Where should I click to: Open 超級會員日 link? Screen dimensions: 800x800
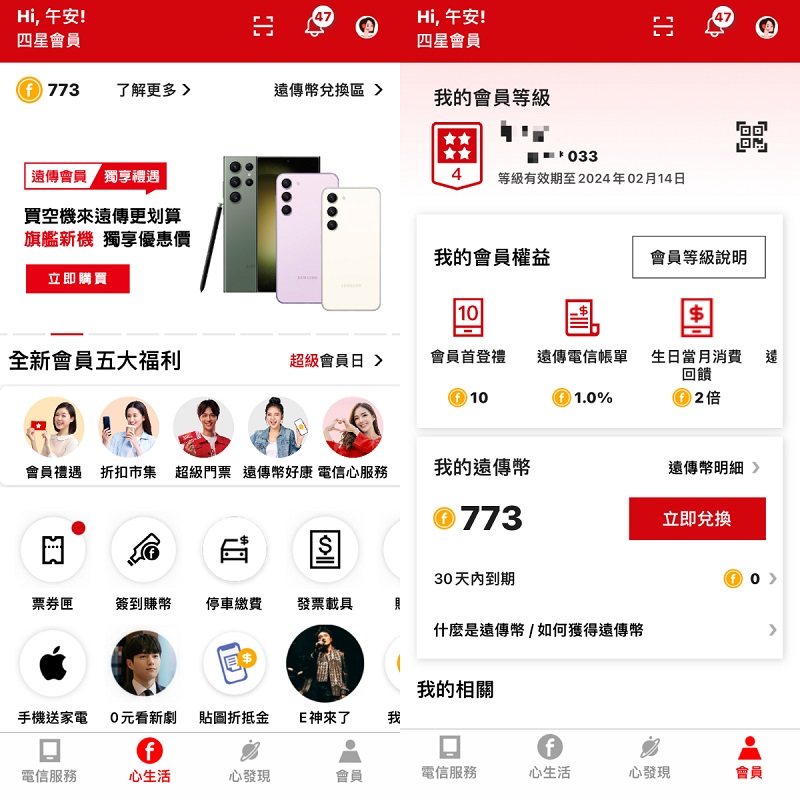click(335, 360)
